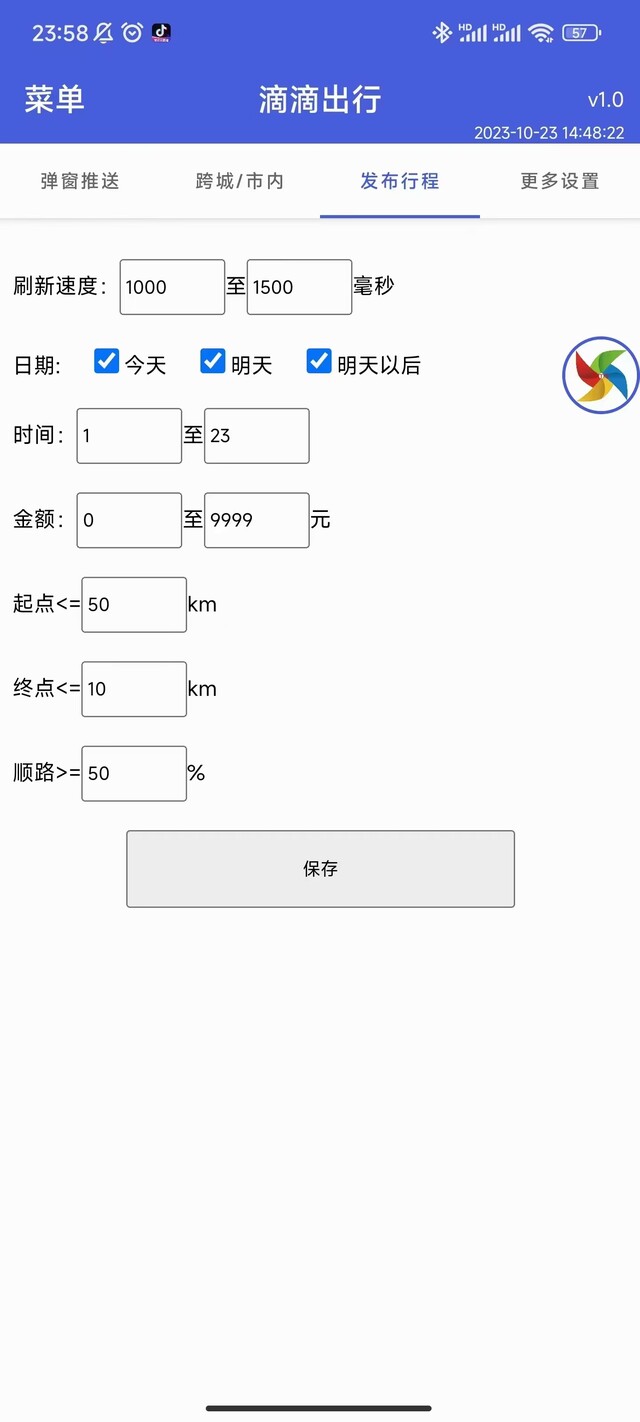Tap the refresh speed minimum field showing 1000

point(172,287)
